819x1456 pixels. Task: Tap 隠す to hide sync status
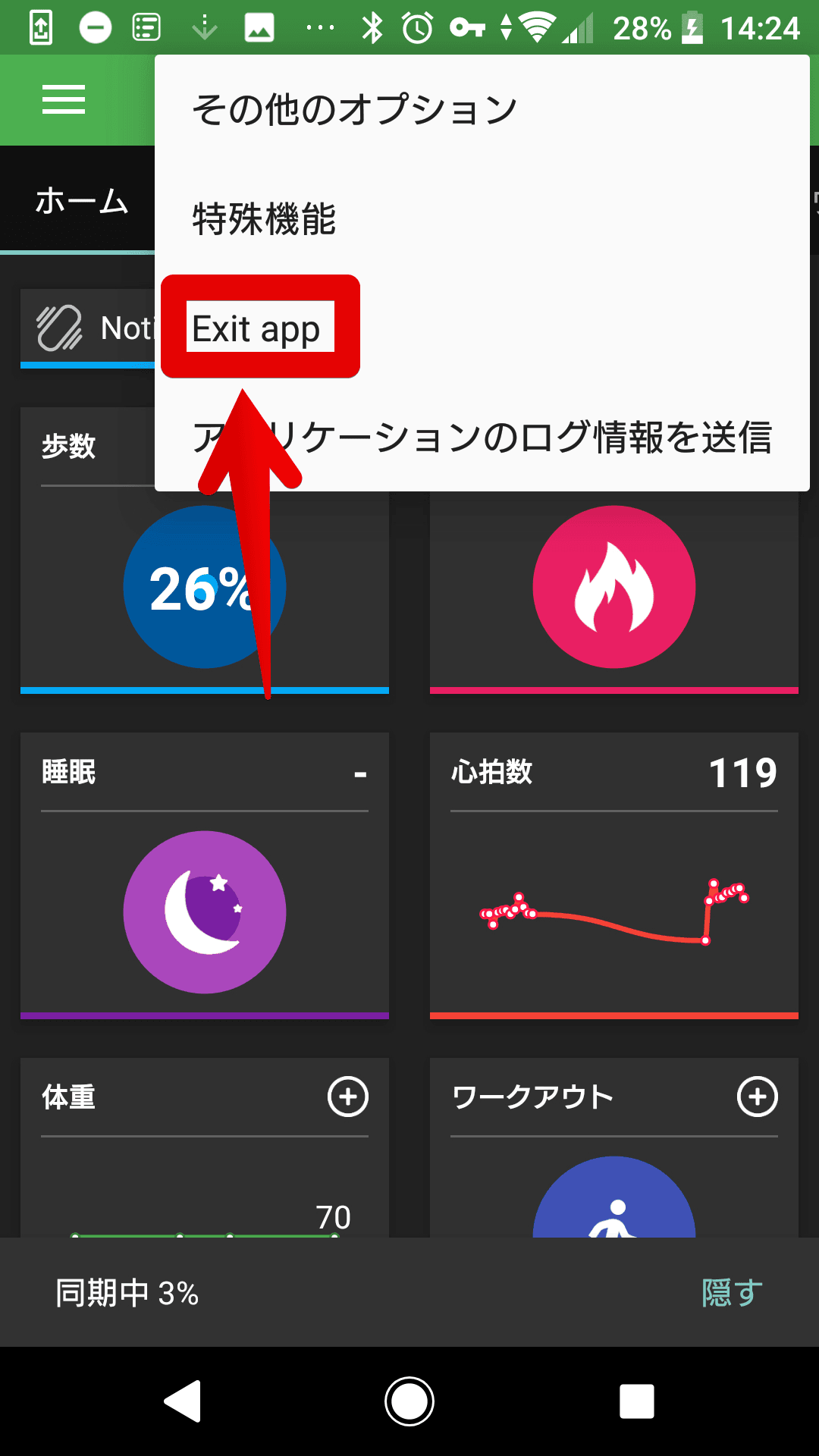(x=731, y=1293)
